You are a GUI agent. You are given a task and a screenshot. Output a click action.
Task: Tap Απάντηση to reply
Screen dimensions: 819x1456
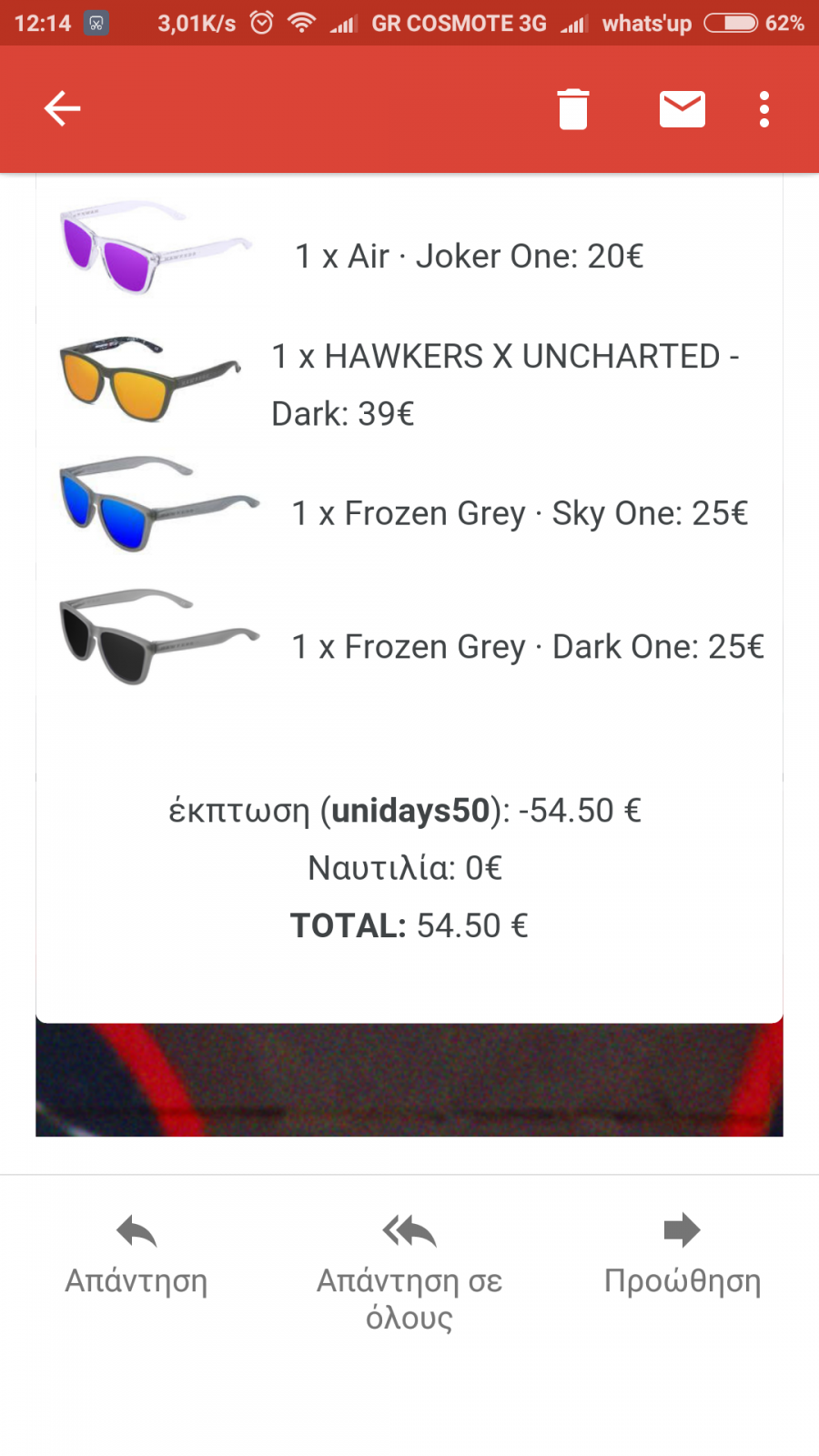[x=136, y=1256]
